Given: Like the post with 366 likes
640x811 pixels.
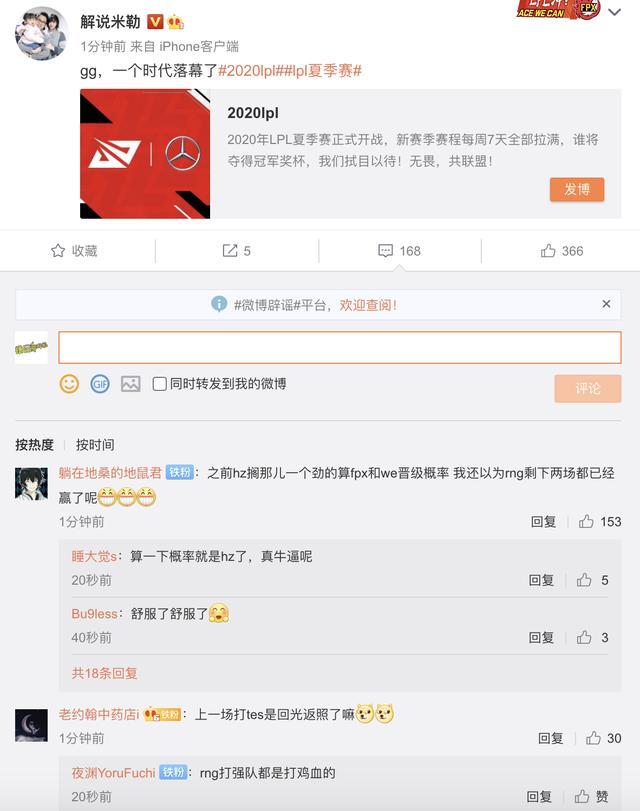Looking at the screenshot, I should coord(561,251).
